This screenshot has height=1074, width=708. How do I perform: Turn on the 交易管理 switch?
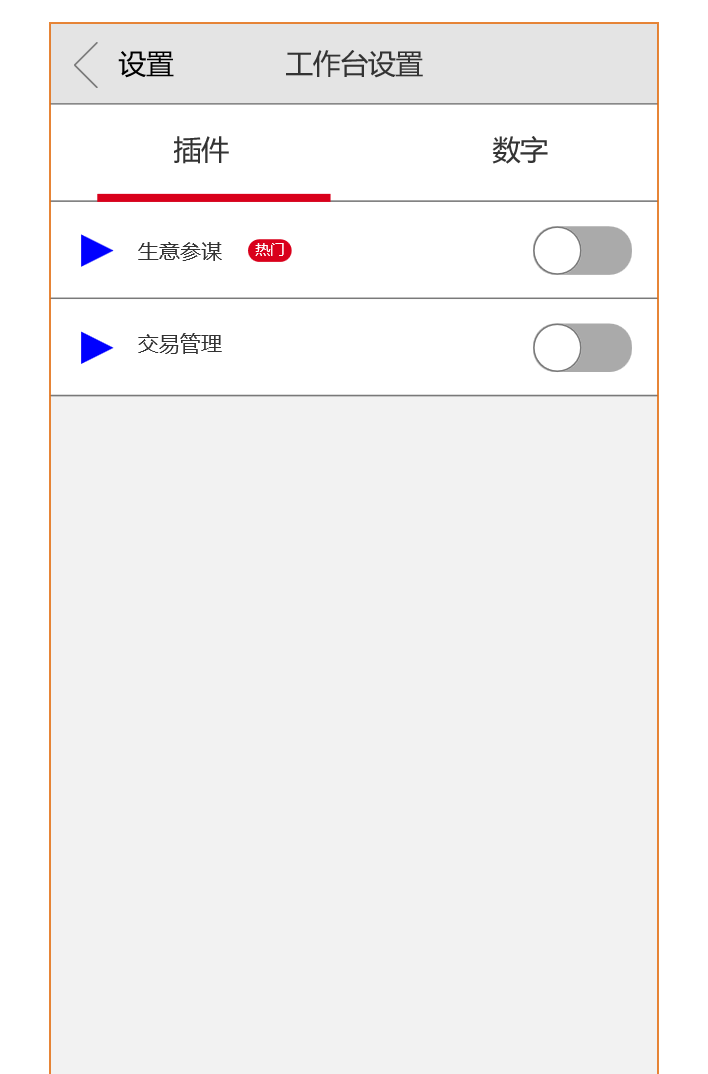point(581,347)
